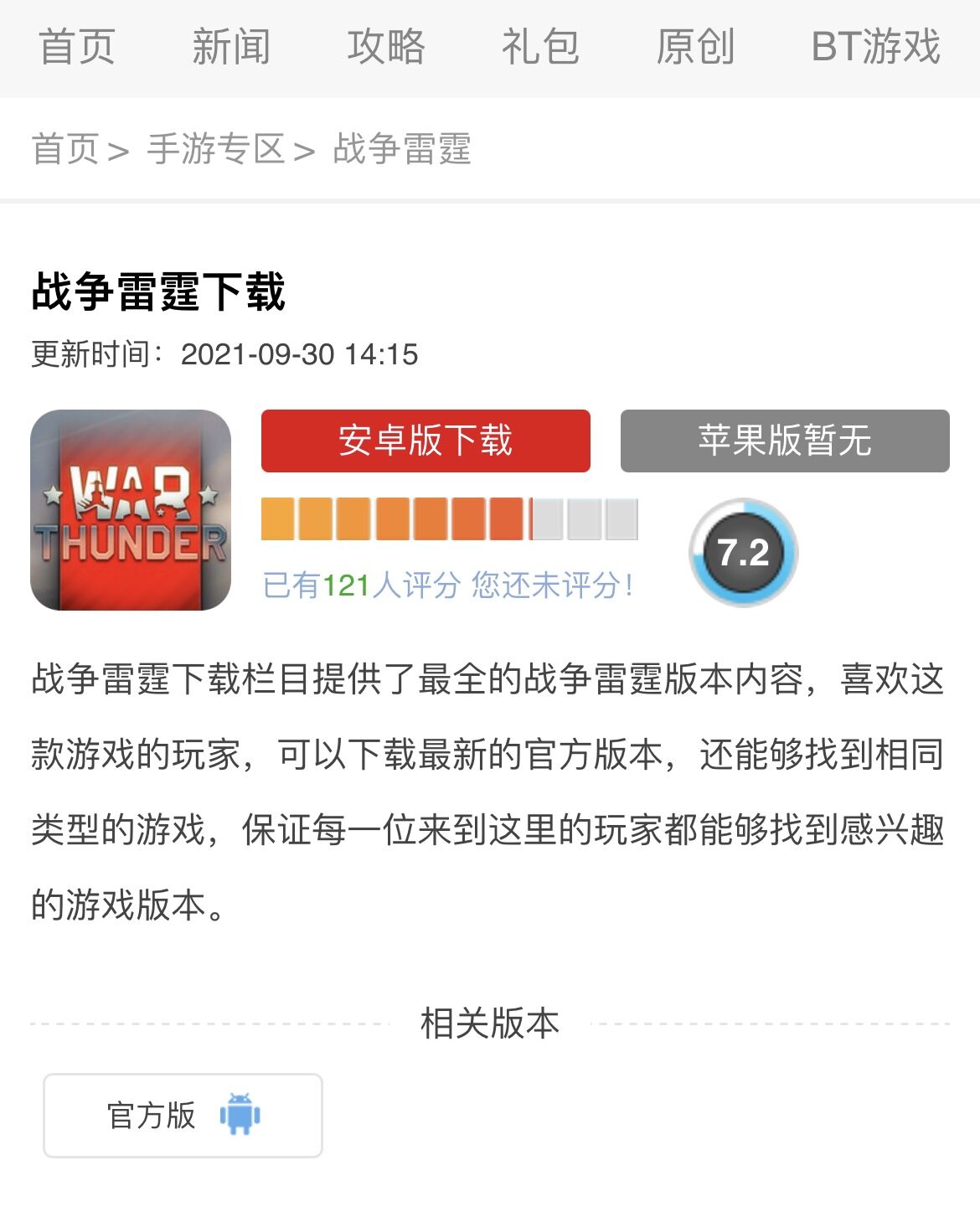Go to 手游专区 breadcrumb
This screenshot has width=980, height=1212.
(x=216, y=150)
